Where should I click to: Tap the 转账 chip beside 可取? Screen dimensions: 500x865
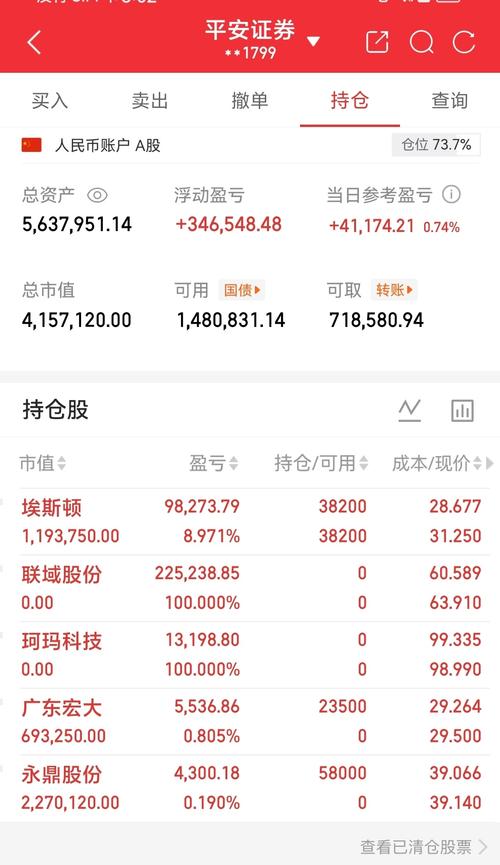[x=394, y=290]
